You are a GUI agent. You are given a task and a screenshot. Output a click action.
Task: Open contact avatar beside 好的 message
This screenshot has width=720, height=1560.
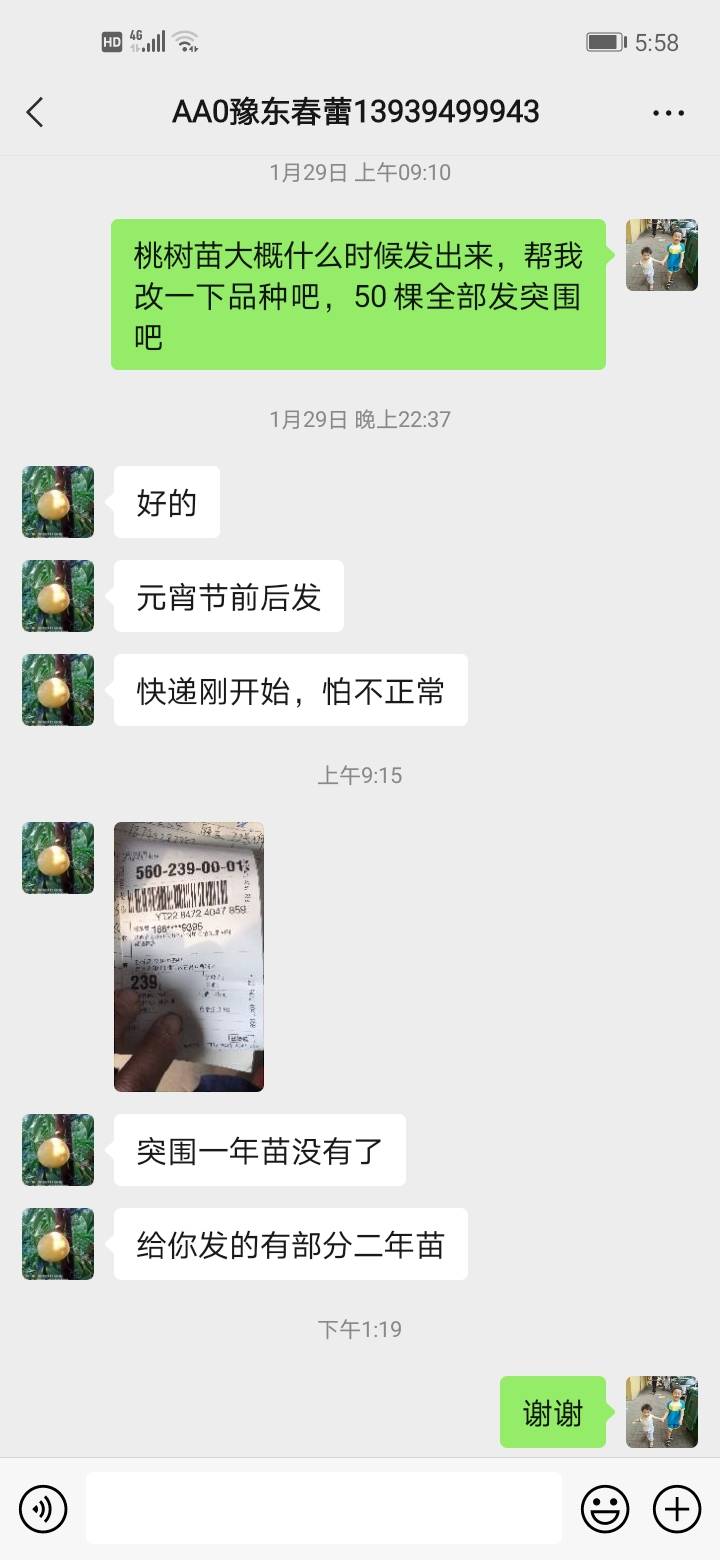click(x=58, y=502)
